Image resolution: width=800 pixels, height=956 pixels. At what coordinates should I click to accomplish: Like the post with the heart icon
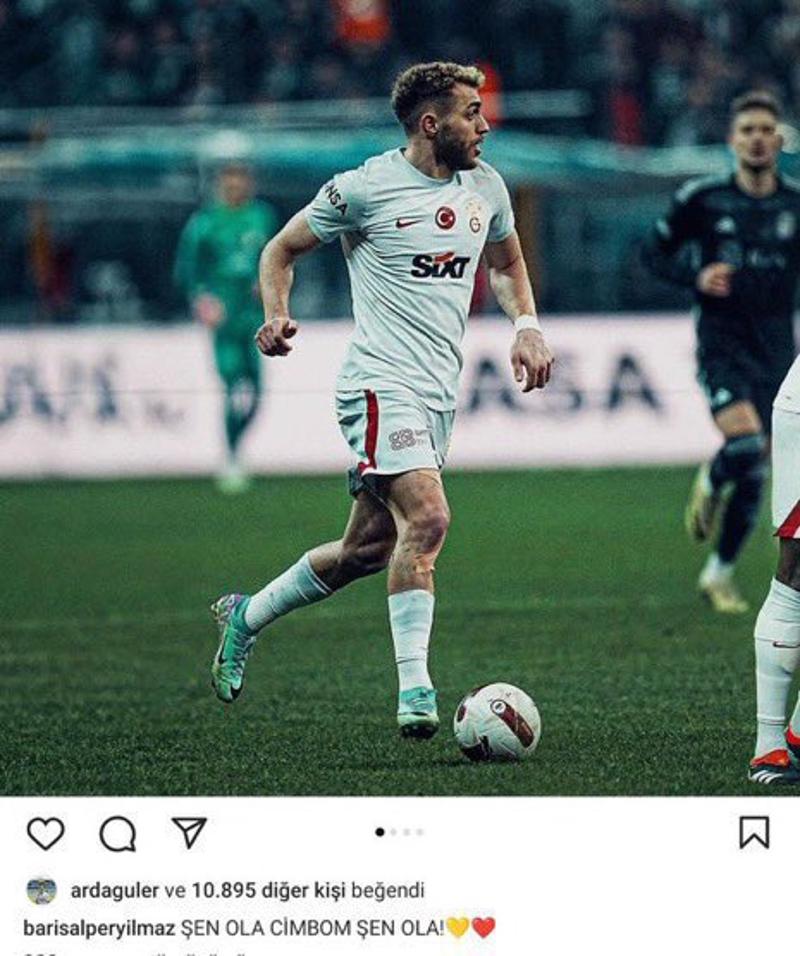point(45,833)
